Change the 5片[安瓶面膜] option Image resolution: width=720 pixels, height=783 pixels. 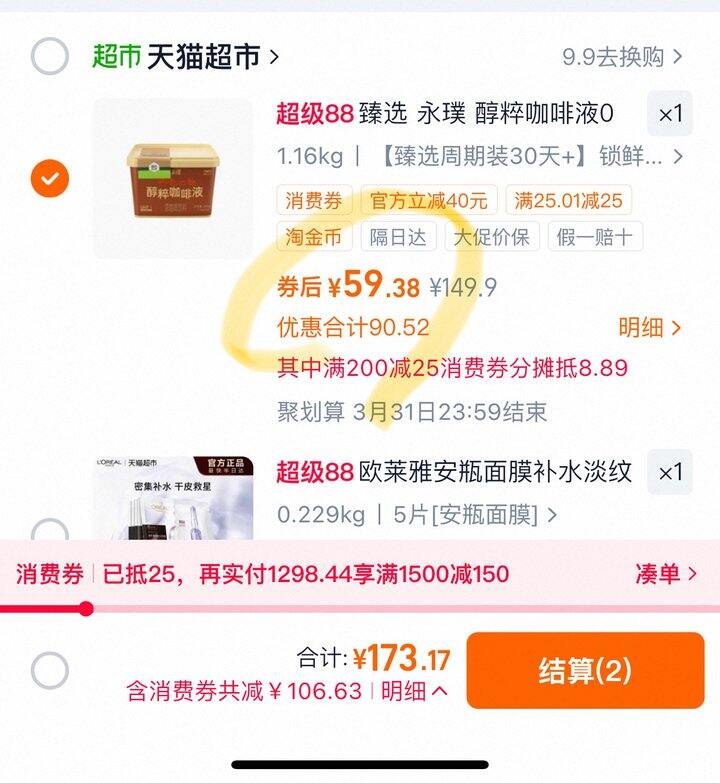pos(417,515)
